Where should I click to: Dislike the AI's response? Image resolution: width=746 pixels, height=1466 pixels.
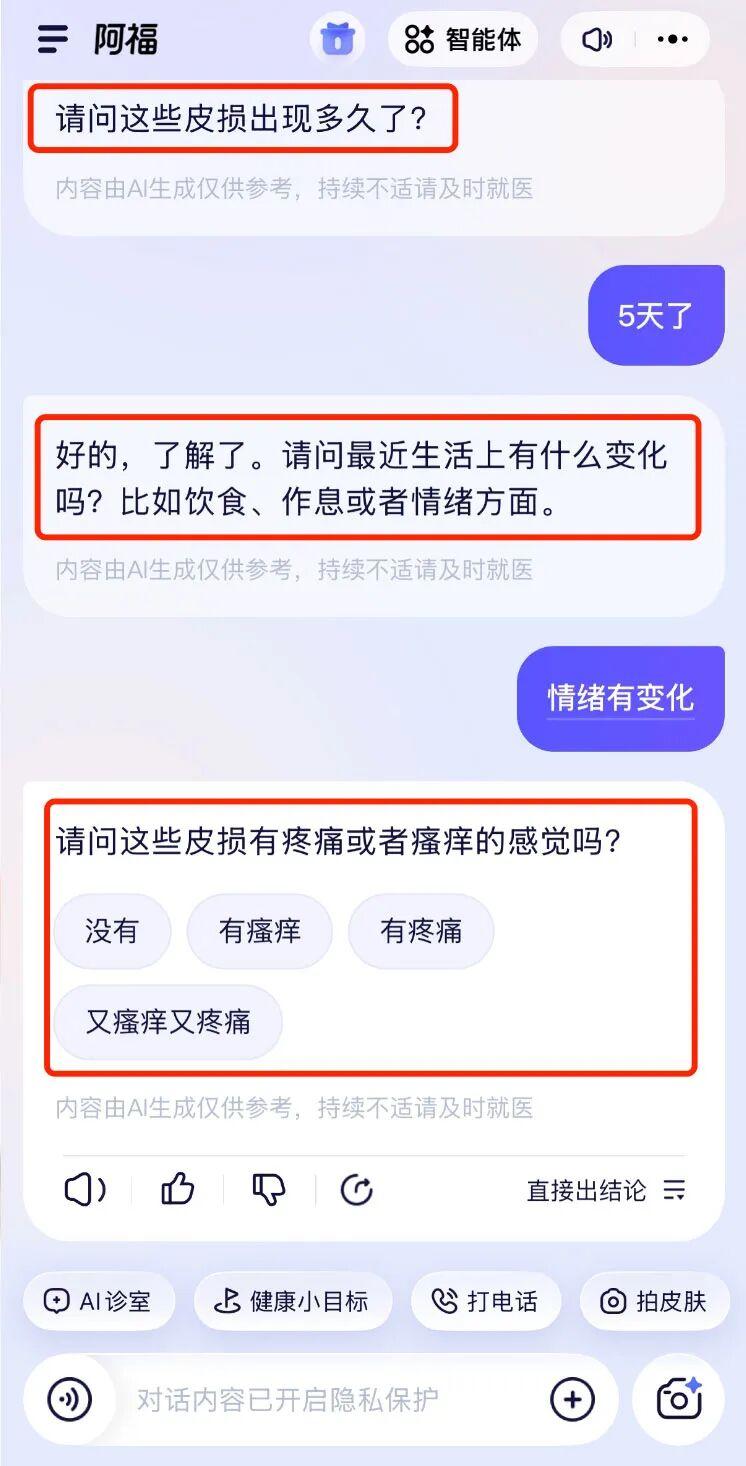(x=268, y=1189)
